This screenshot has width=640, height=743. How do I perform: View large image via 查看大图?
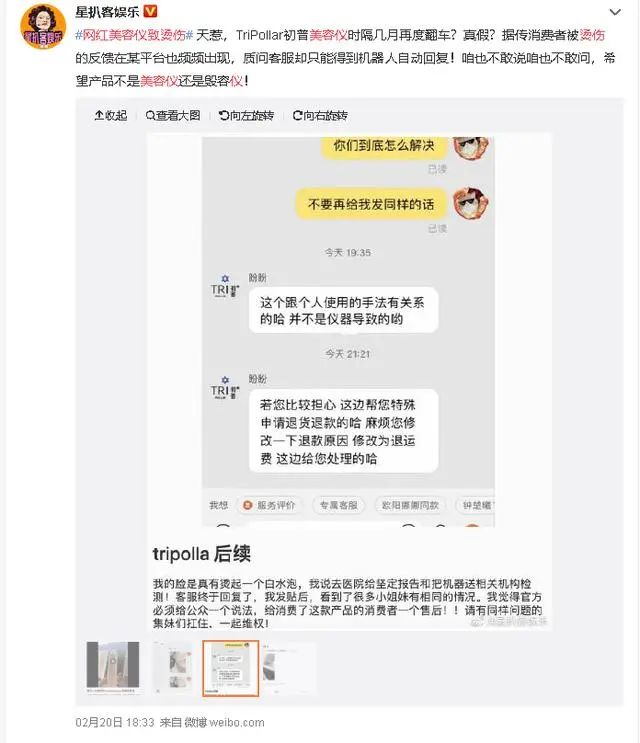coord(174,115)
